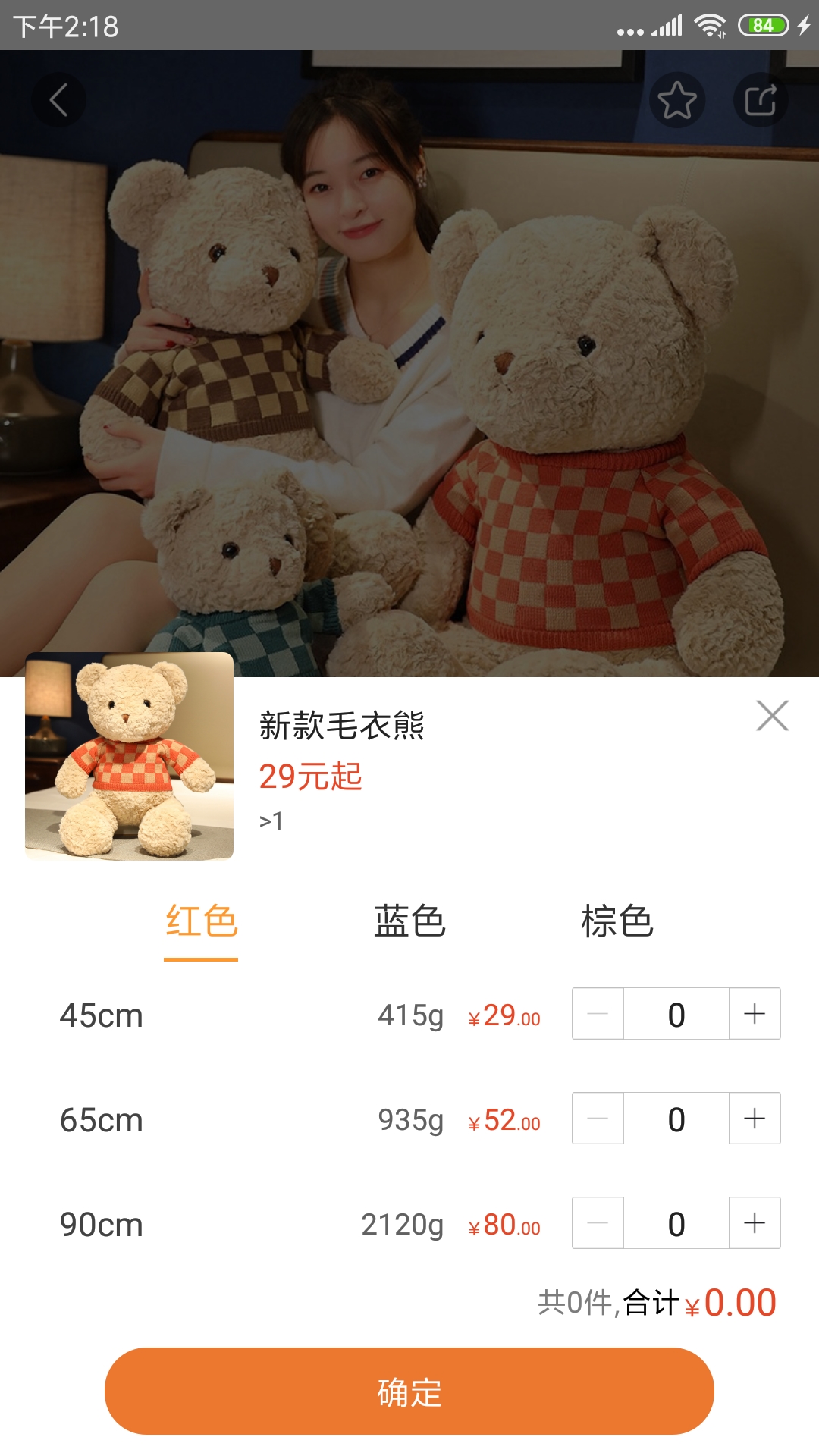Increase 90cm quantity with plus icon
The height and width of the screenshot is (1456, 819).
pyautogui.click(x=753, y=1223)
